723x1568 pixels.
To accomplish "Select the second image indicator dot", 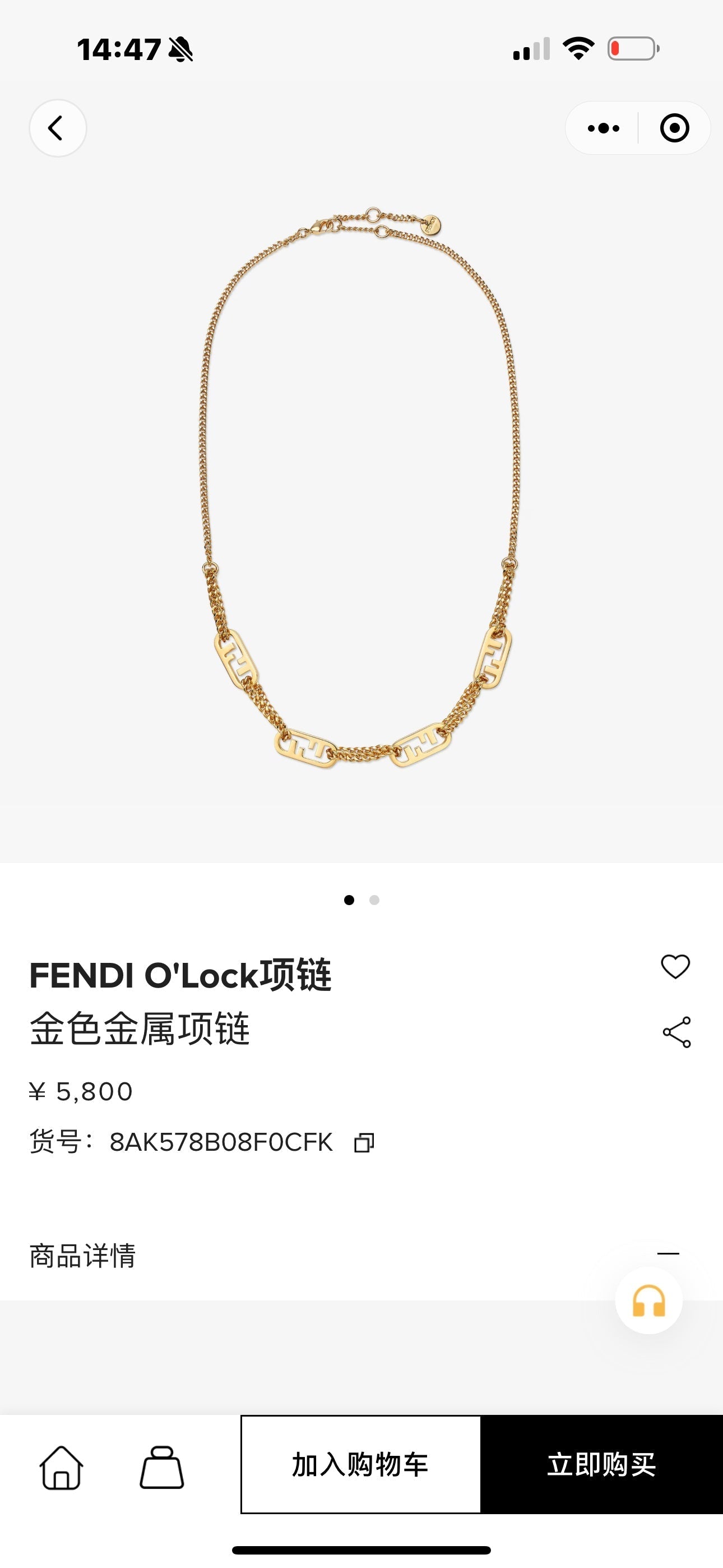I will (374, 900).
